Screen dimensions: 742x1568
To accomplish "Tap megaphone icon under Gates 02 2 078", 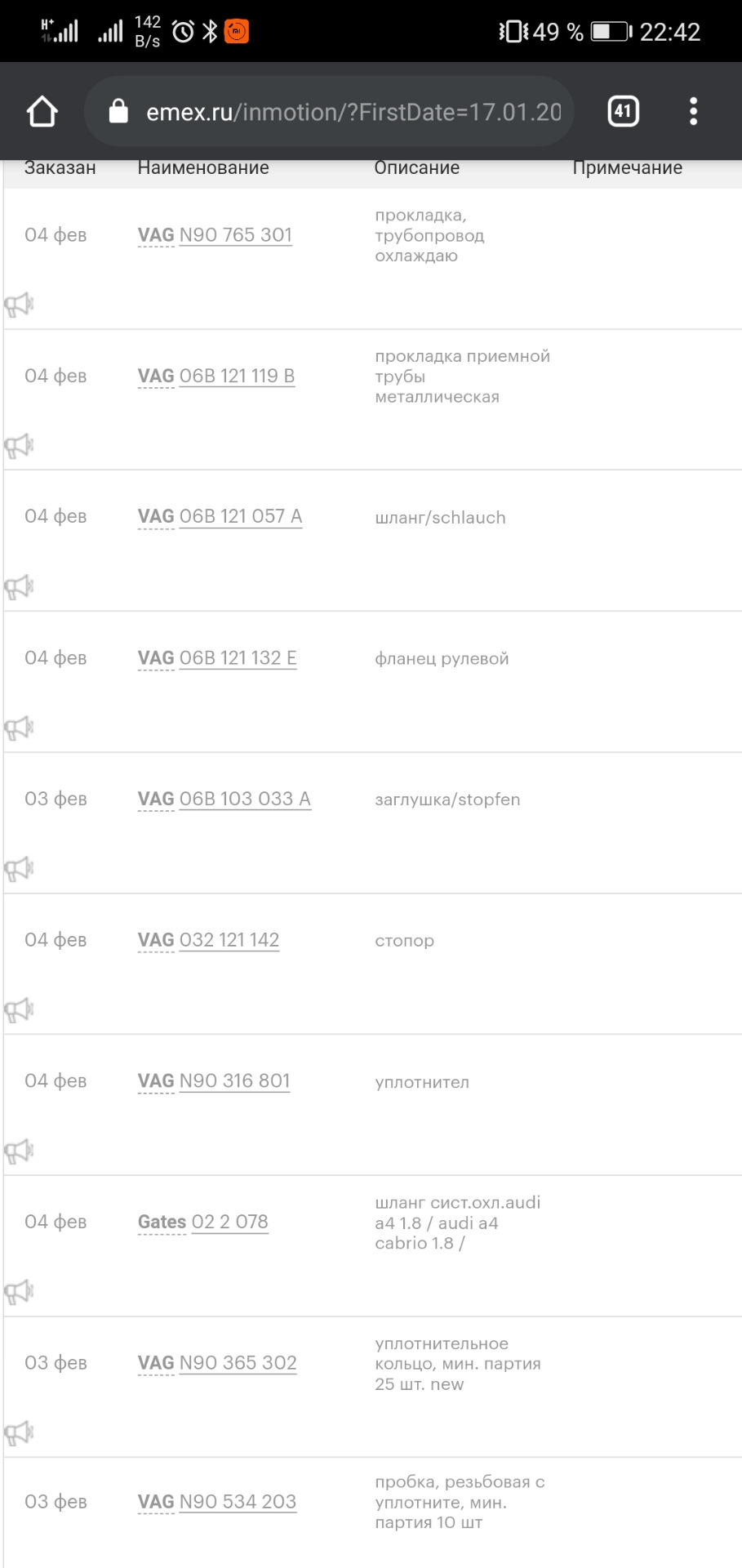I will pyautogui.click(x=19, y=1291).
